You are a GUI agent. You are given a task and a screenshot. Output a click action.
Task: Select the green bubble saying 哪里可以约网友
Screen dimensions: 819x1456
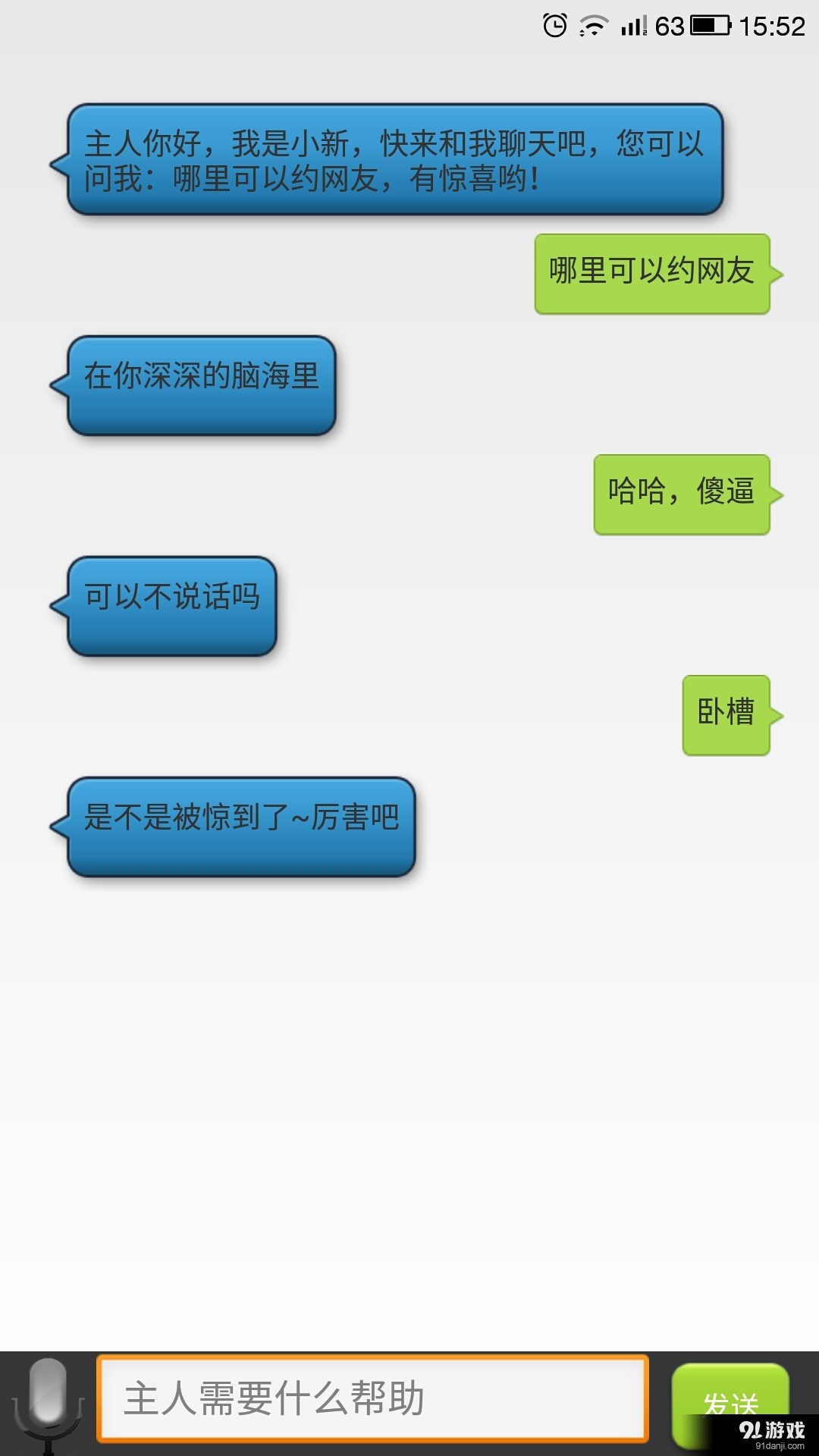[x=651, y=273]
